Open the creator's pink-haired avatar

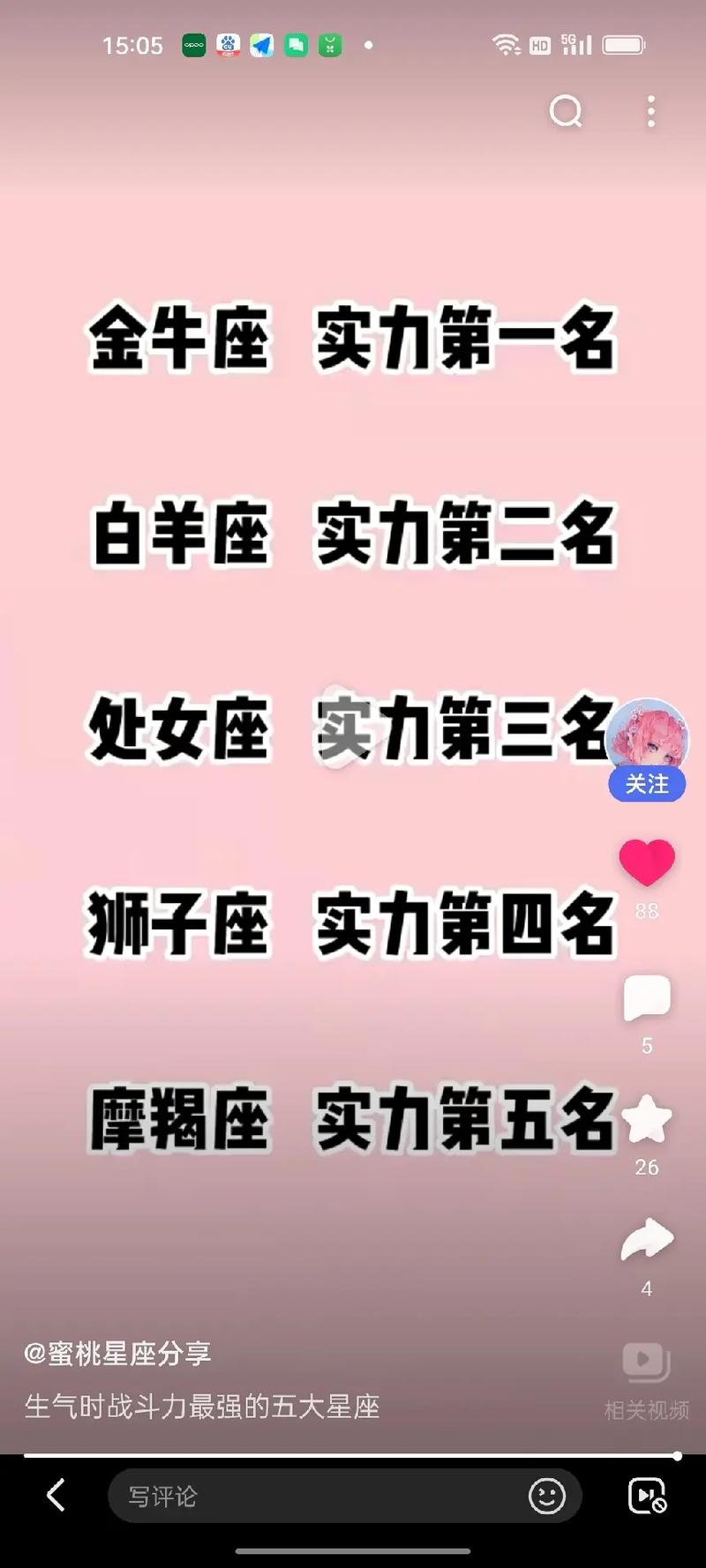tap(649, 736)
